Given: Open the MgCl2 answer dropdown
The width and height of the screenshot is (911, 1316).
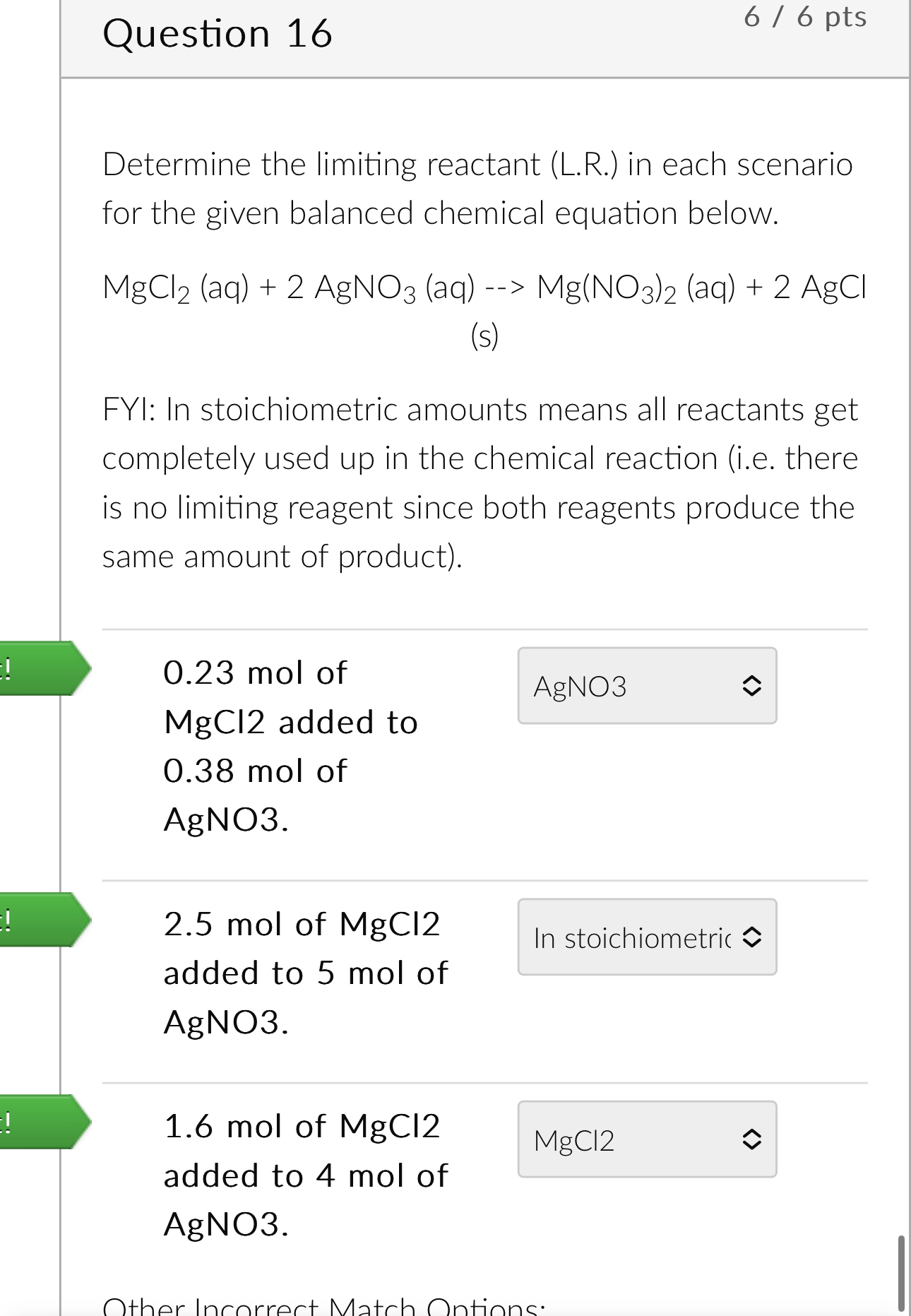Looking at the screenshot, I should coord(647,1139).
